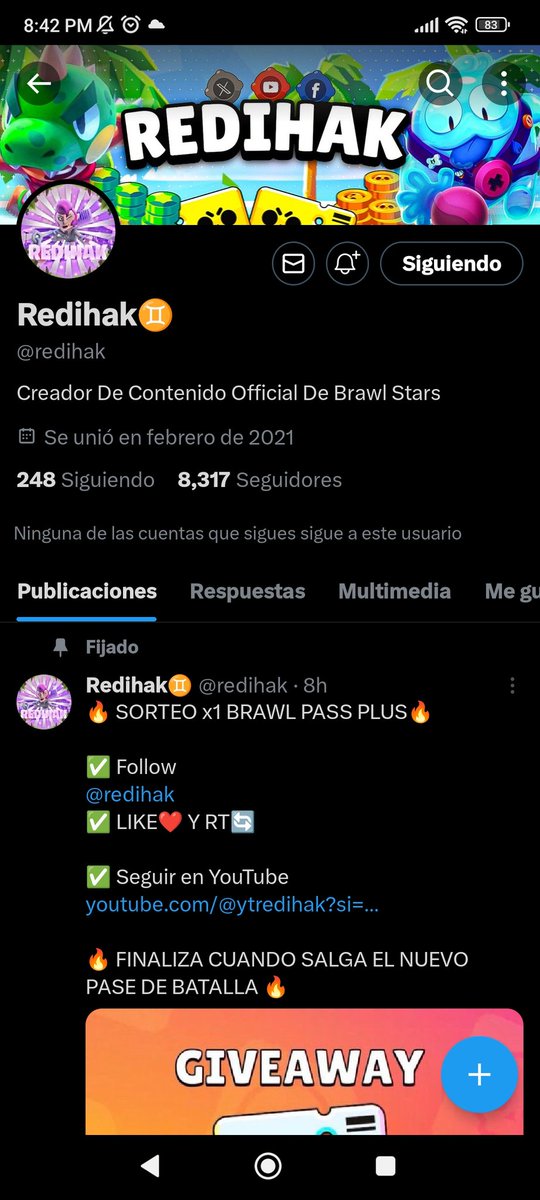Screen dimensions: 540x1200
Task: Open the @redihak mention link in post
Action: click(130, 794)
